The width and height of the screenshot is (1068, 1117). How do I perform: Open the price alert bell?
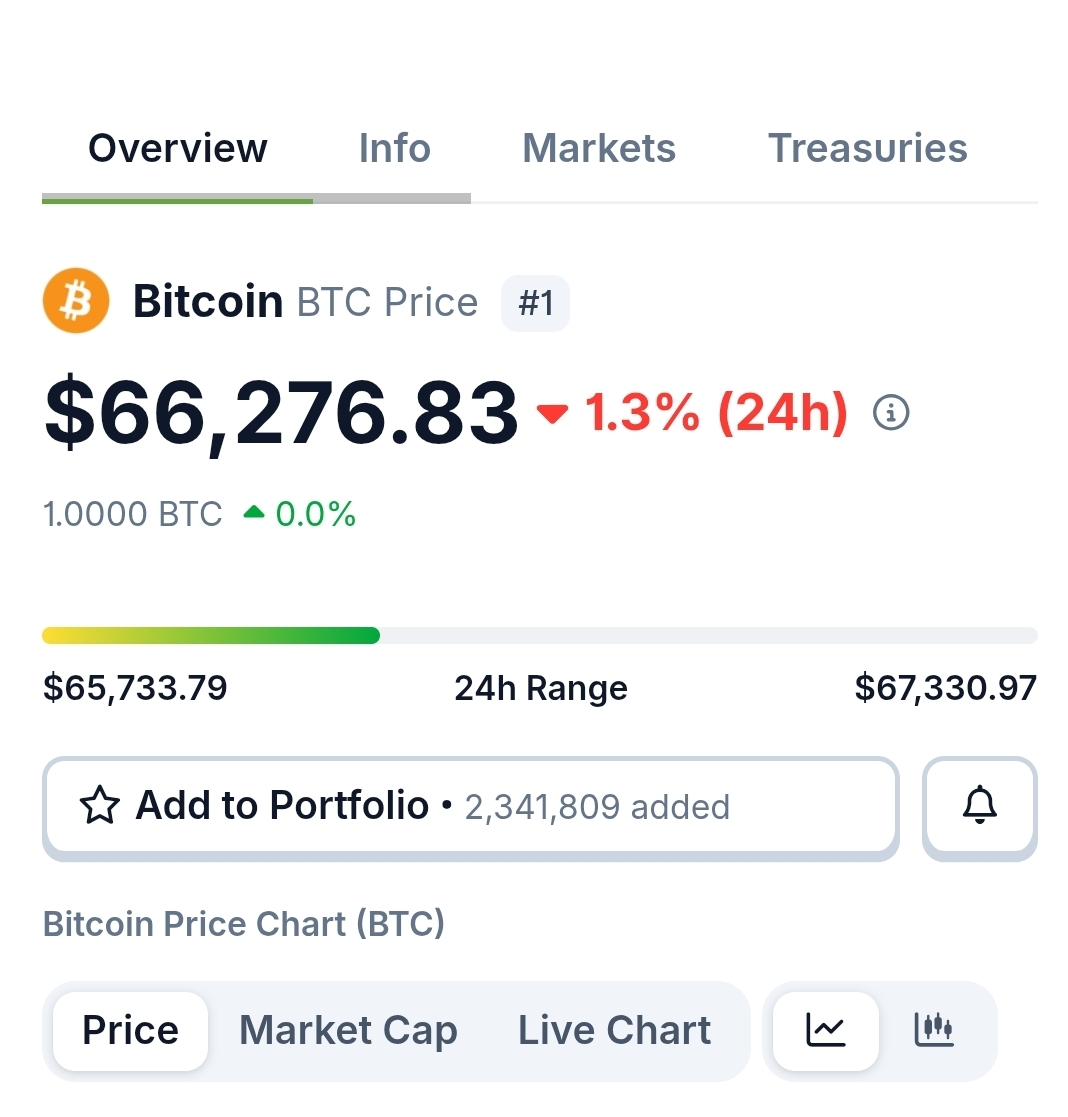[x=979, y=806]
